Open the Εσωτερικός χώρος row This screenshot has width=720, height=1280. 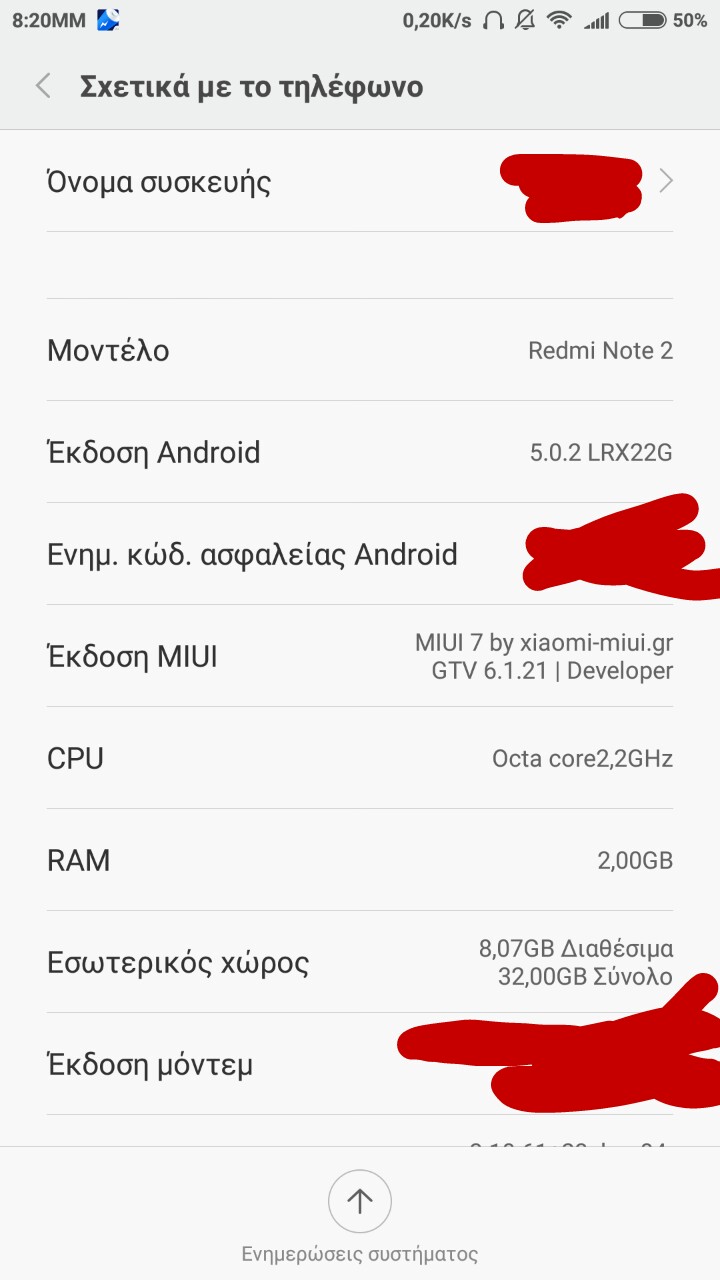pyautogui.click(x=360, y=963)
